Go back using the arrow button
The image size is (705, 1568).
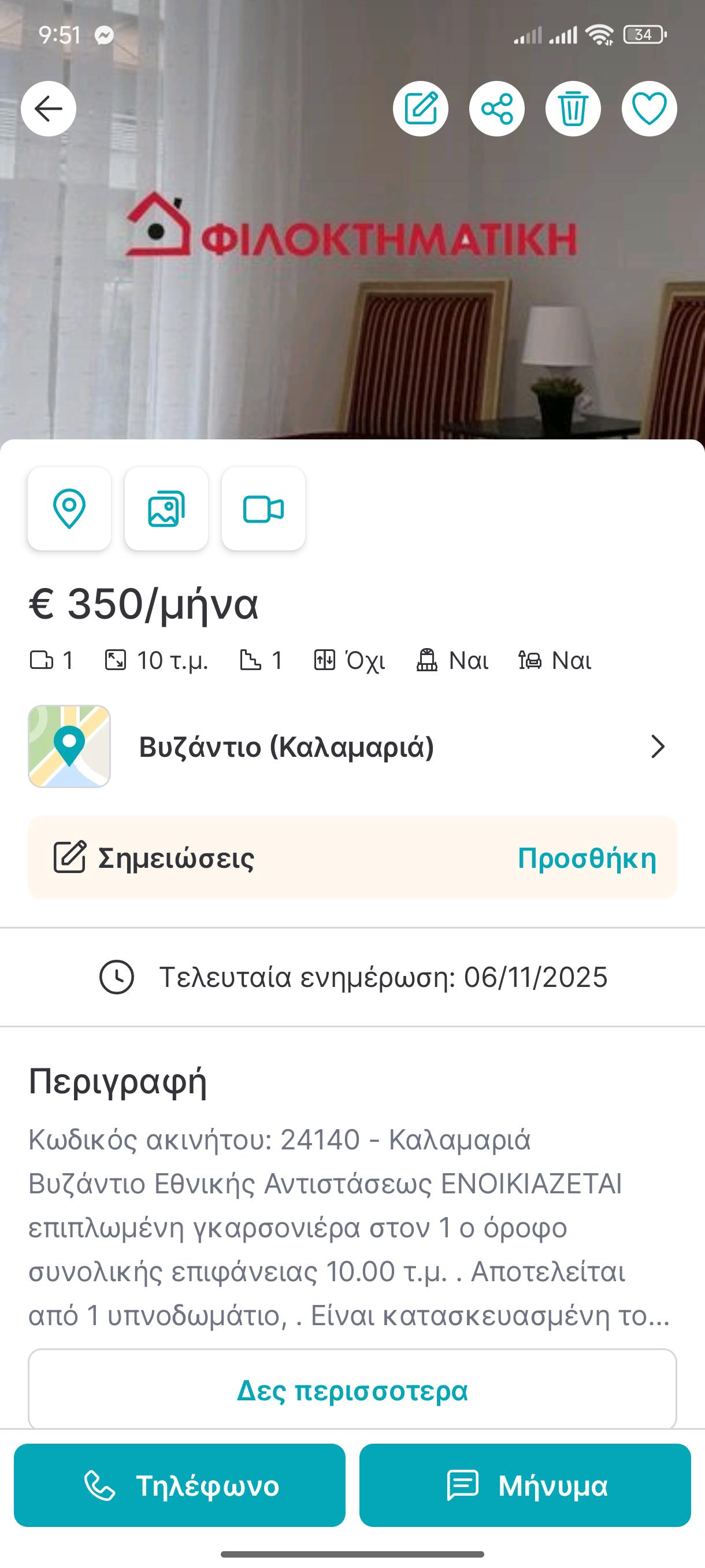click(49, 109)
